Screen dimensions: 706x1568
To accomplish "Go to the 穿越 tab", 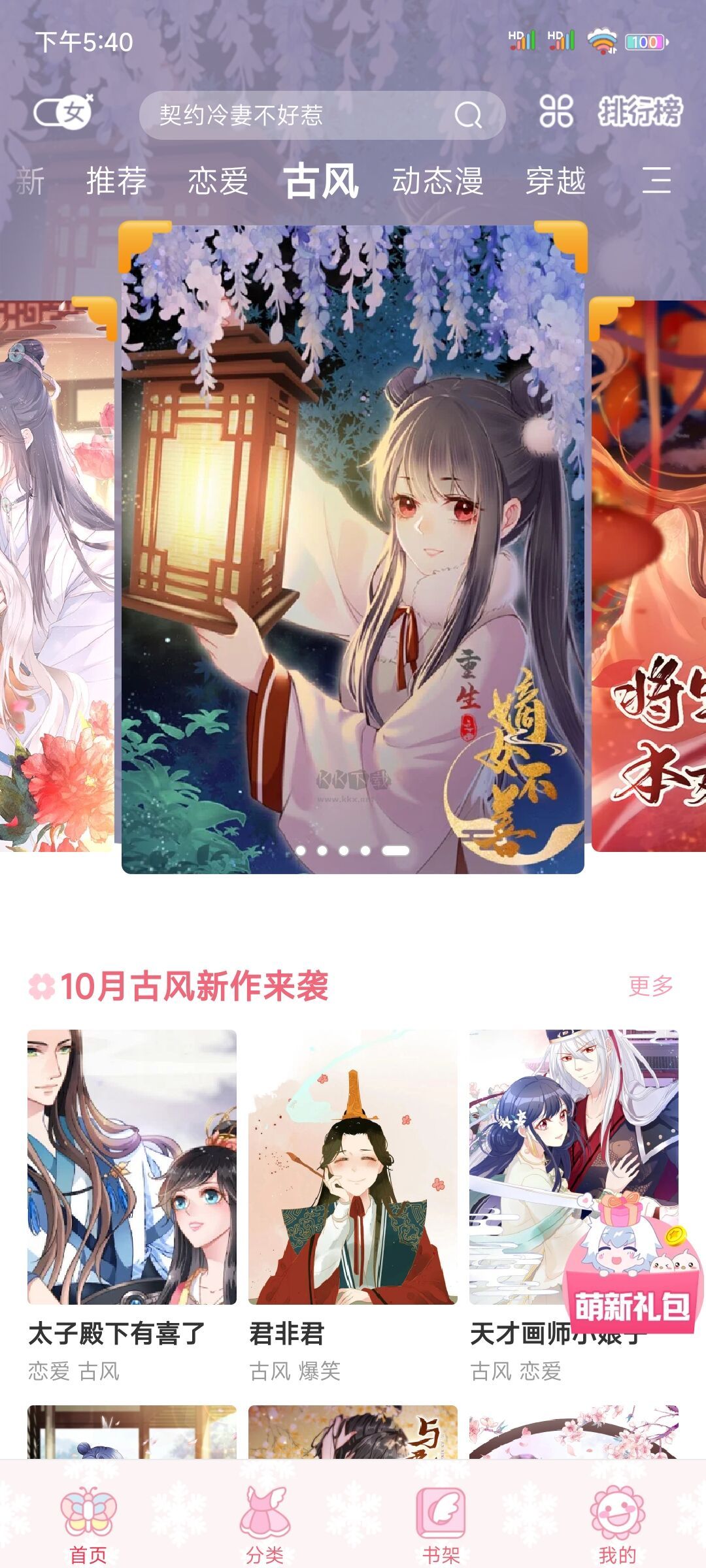I will click(x=556, y=181).
